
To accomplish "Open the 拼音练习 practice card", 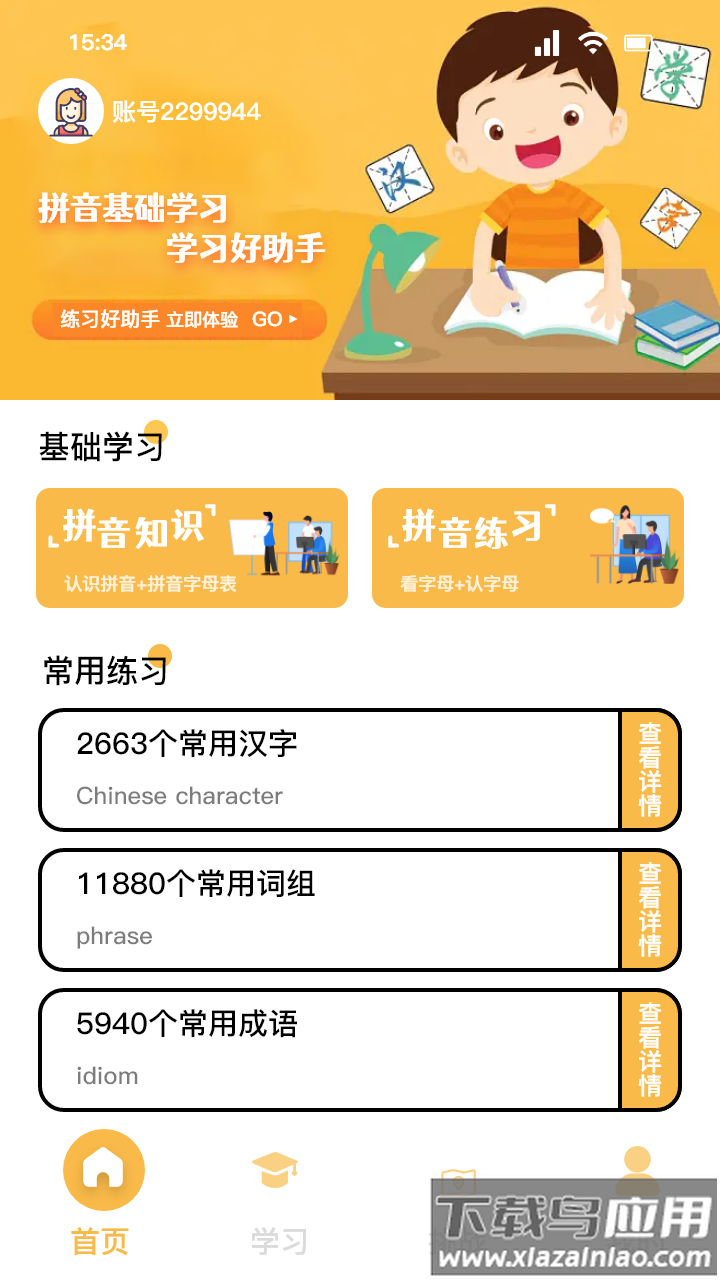I will click(x=527, y=547).
